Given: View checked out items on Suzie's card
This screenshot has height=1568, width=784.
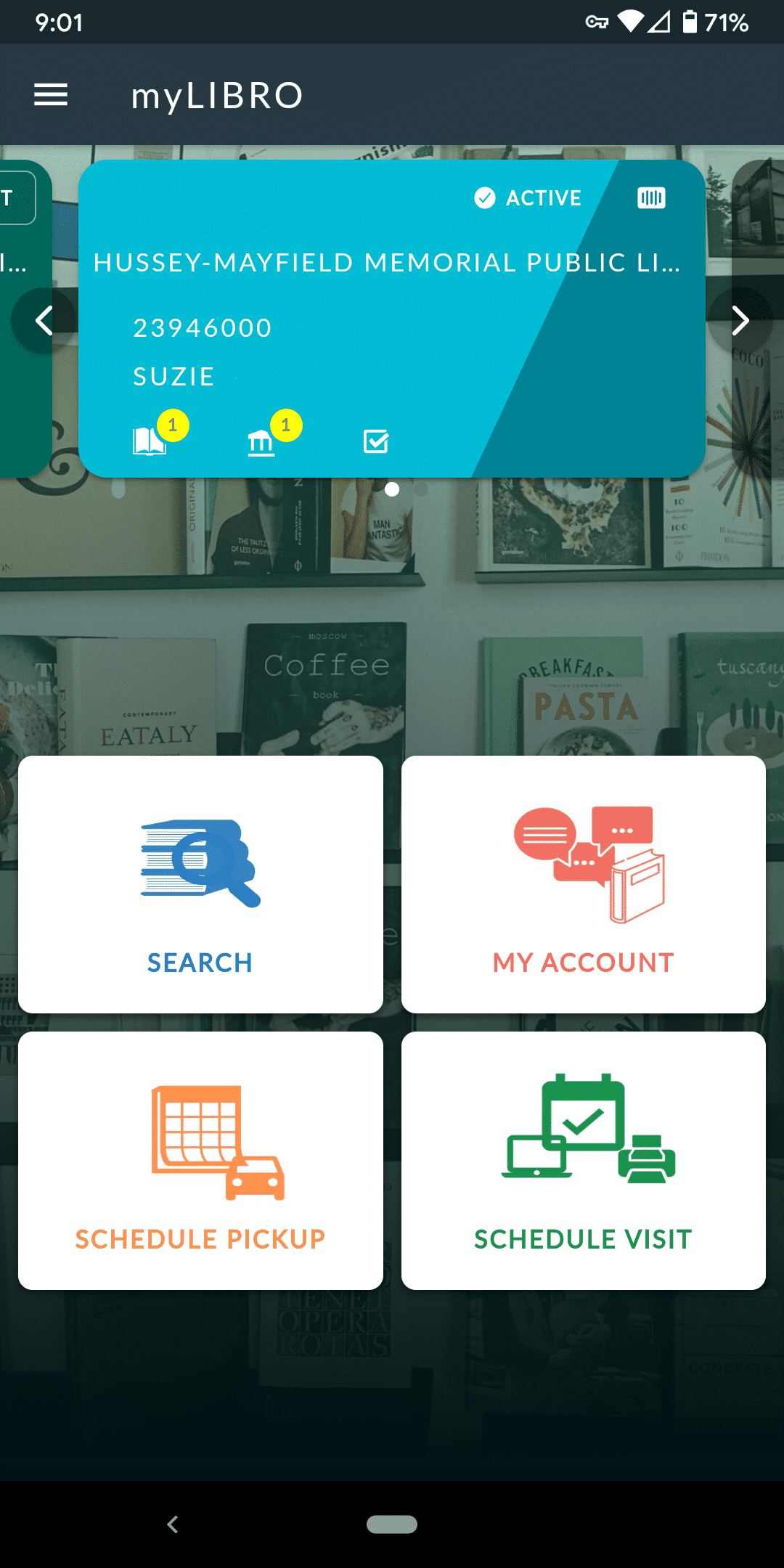Looking at the screenshot, I should point(150,441).
